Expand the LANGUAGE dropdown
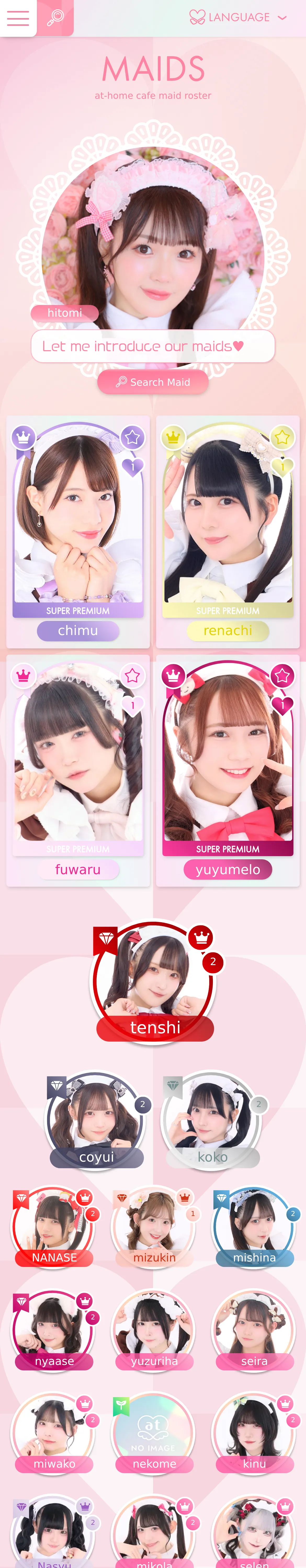This screenshot has width=306, height=1568. (x=238, y=18)
